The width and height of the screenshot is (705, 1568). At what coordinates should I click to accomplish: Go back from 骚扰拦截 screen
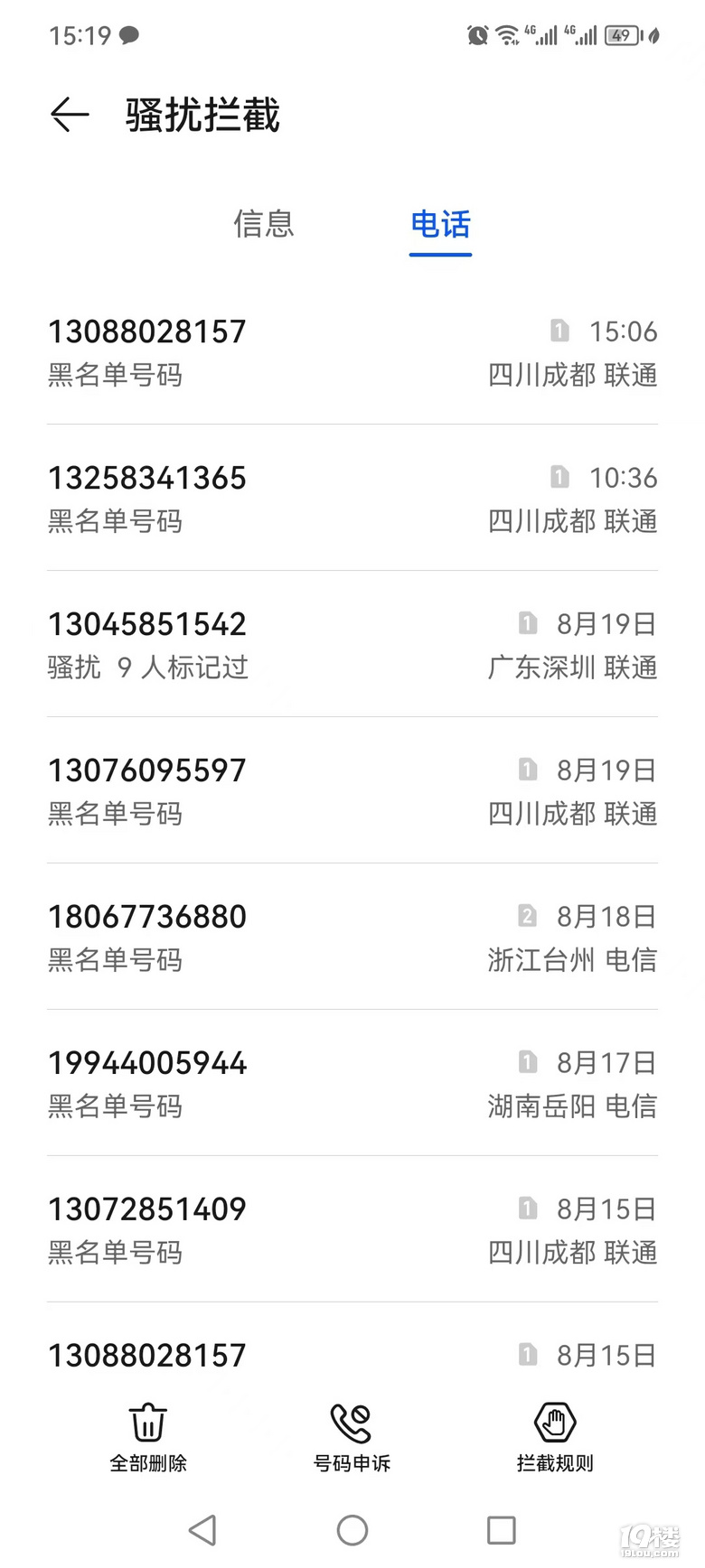coord(70,115)
